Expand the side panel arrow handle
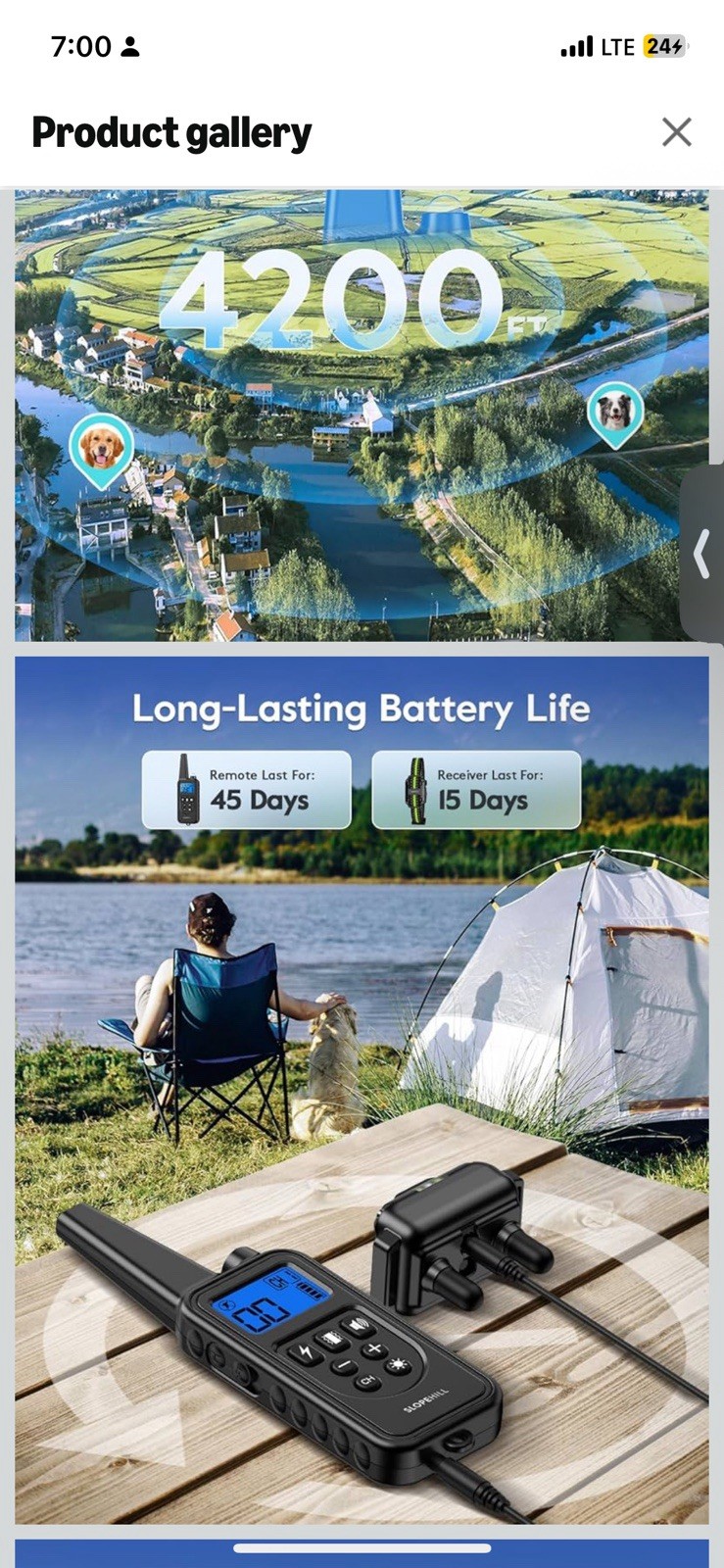 [702, 555]
